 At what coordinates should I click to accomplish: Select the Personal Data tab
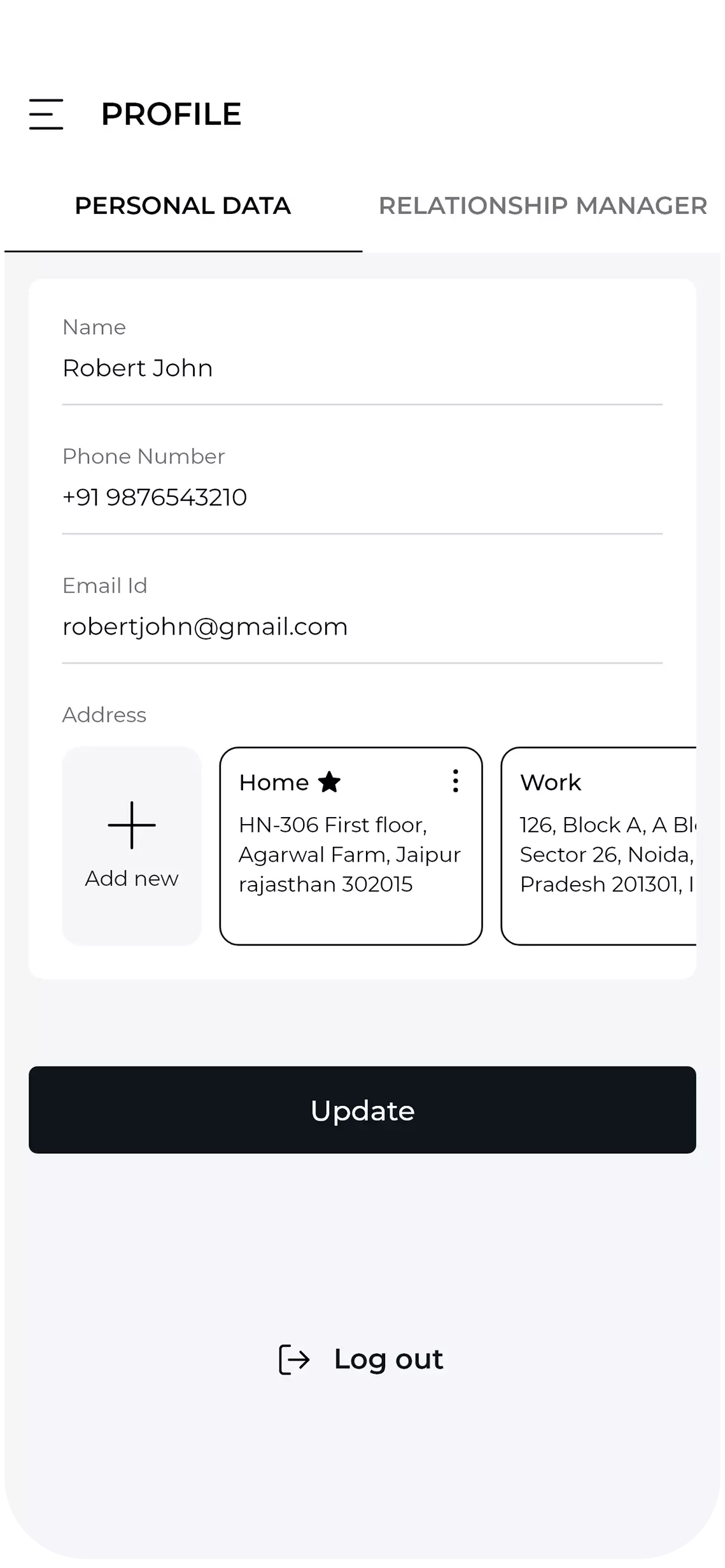[x=183, y=205]
